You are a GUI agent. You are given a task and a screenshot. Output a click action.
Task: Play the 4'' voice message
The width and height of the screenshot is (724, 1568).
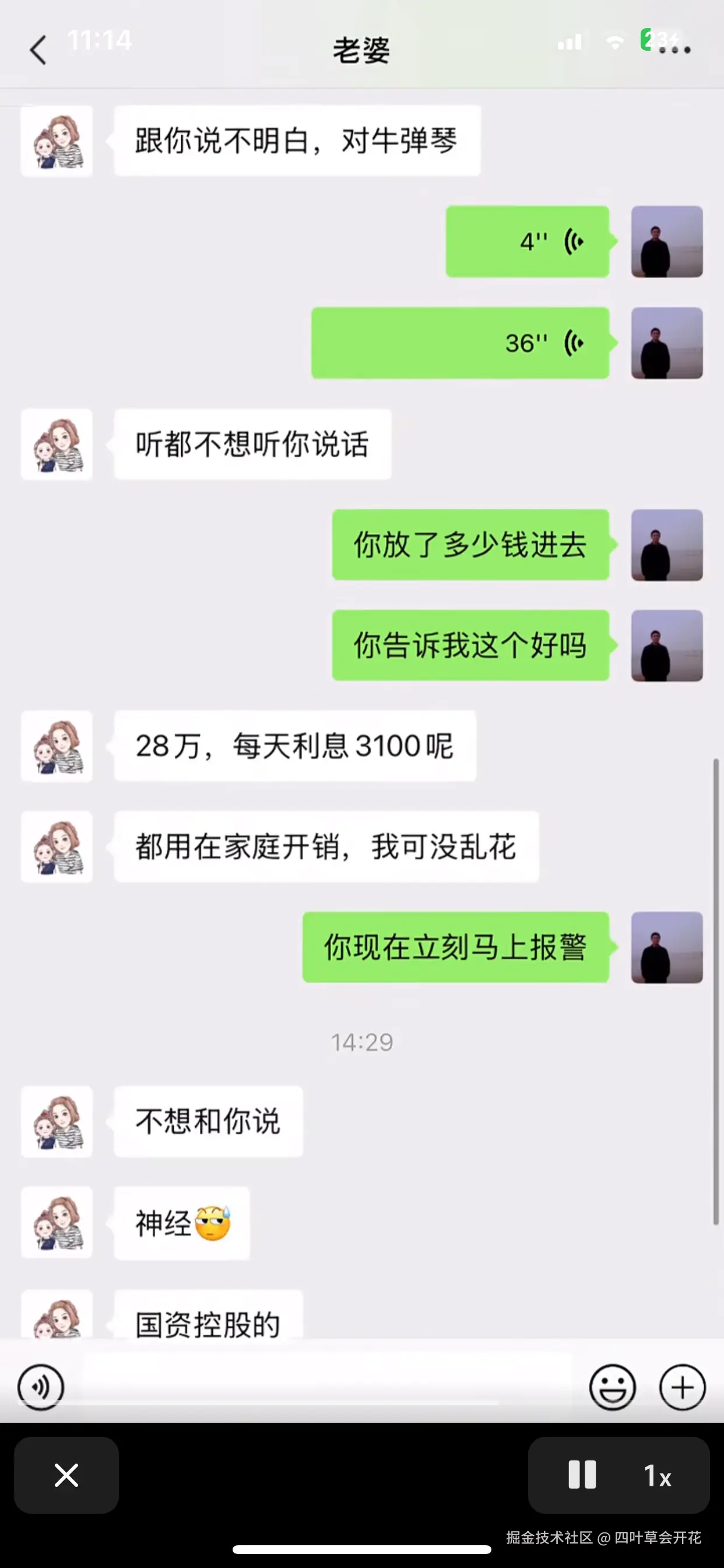tap(527, 241)
